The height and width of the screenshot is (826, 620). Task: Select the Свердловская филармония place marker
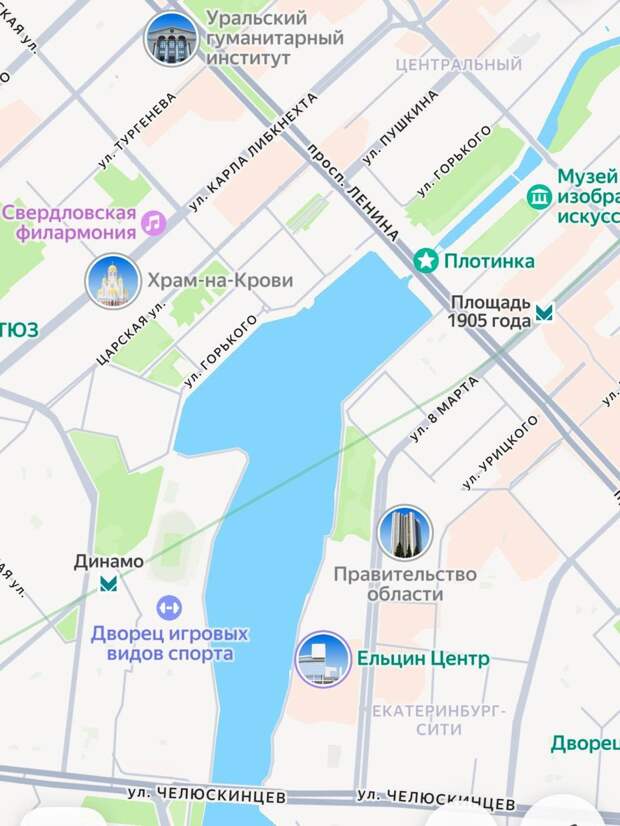point(153,222)
